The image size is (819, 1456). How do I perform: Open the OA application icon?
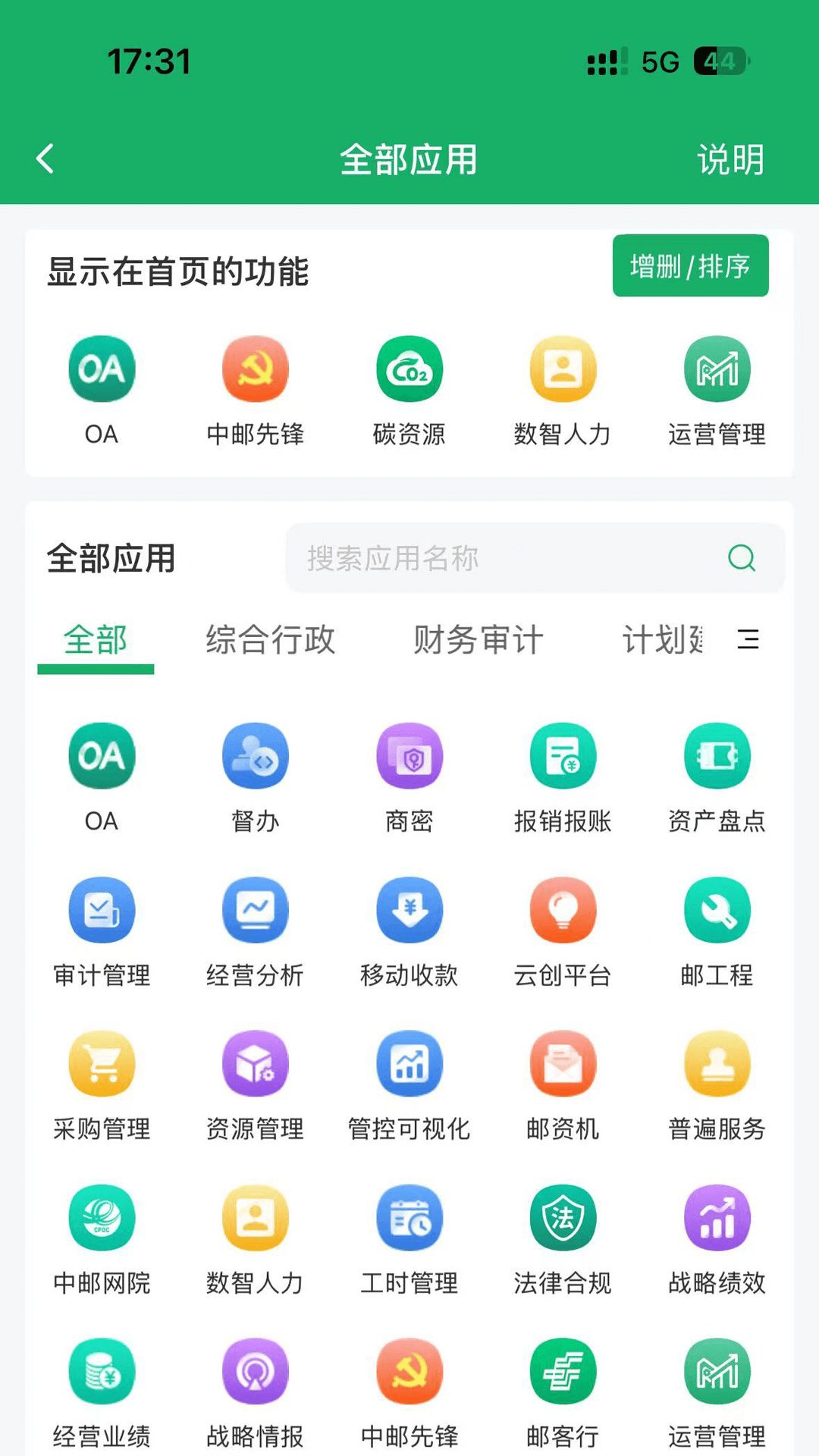point(102,369)
